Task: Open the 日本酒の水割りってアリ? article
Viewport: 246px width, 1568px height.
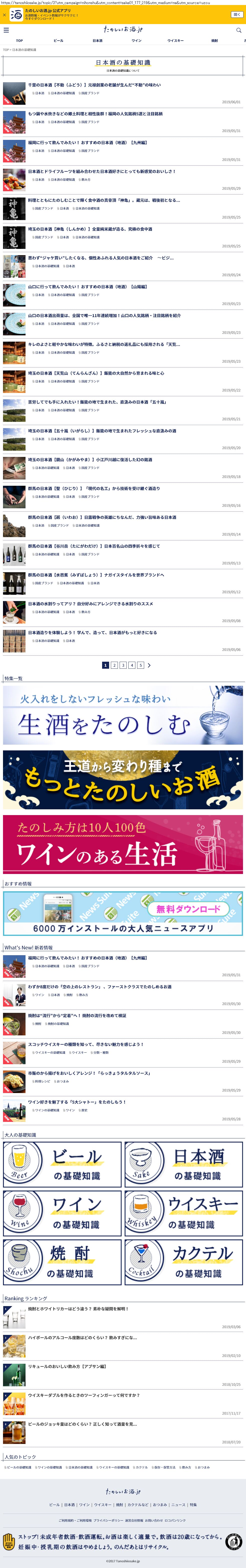Action: (91, 604)
